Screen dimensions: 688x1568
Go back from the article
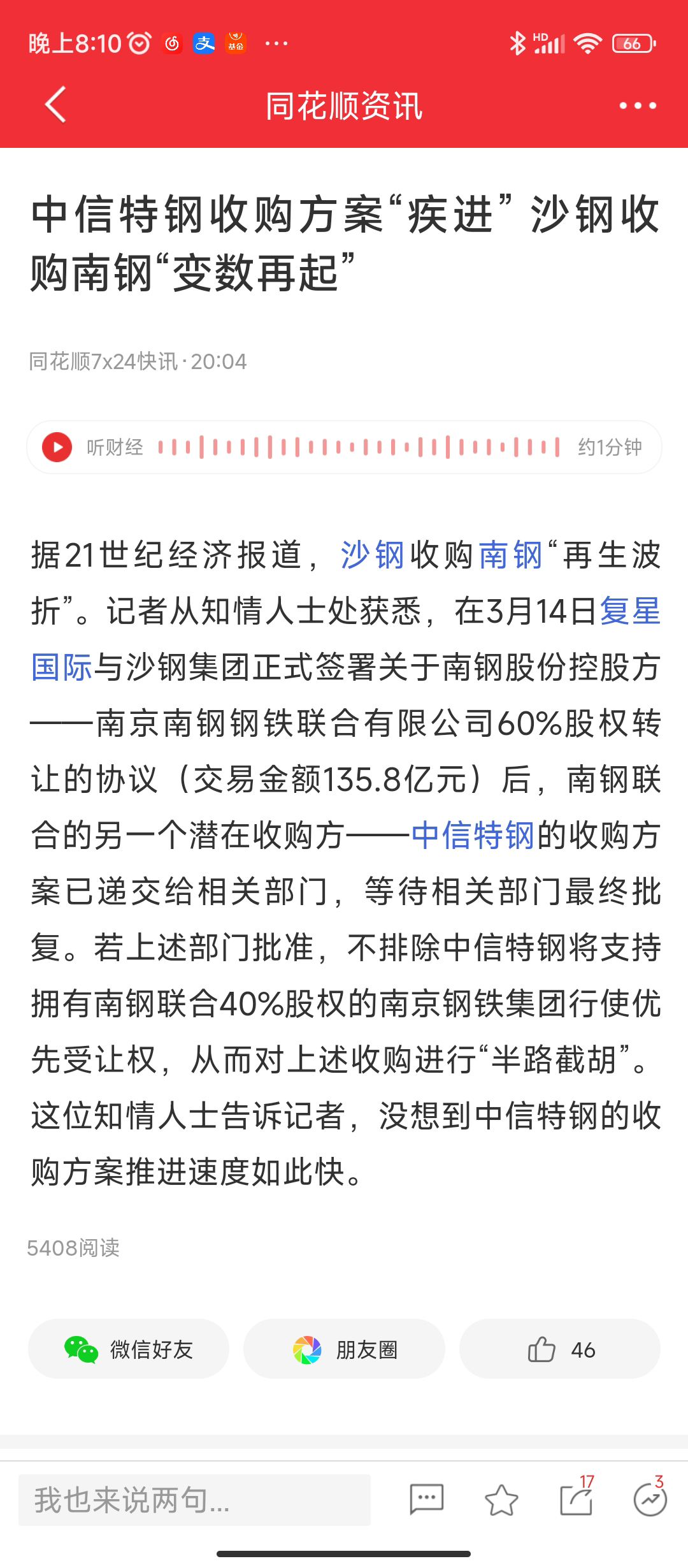tap(55, 105)
